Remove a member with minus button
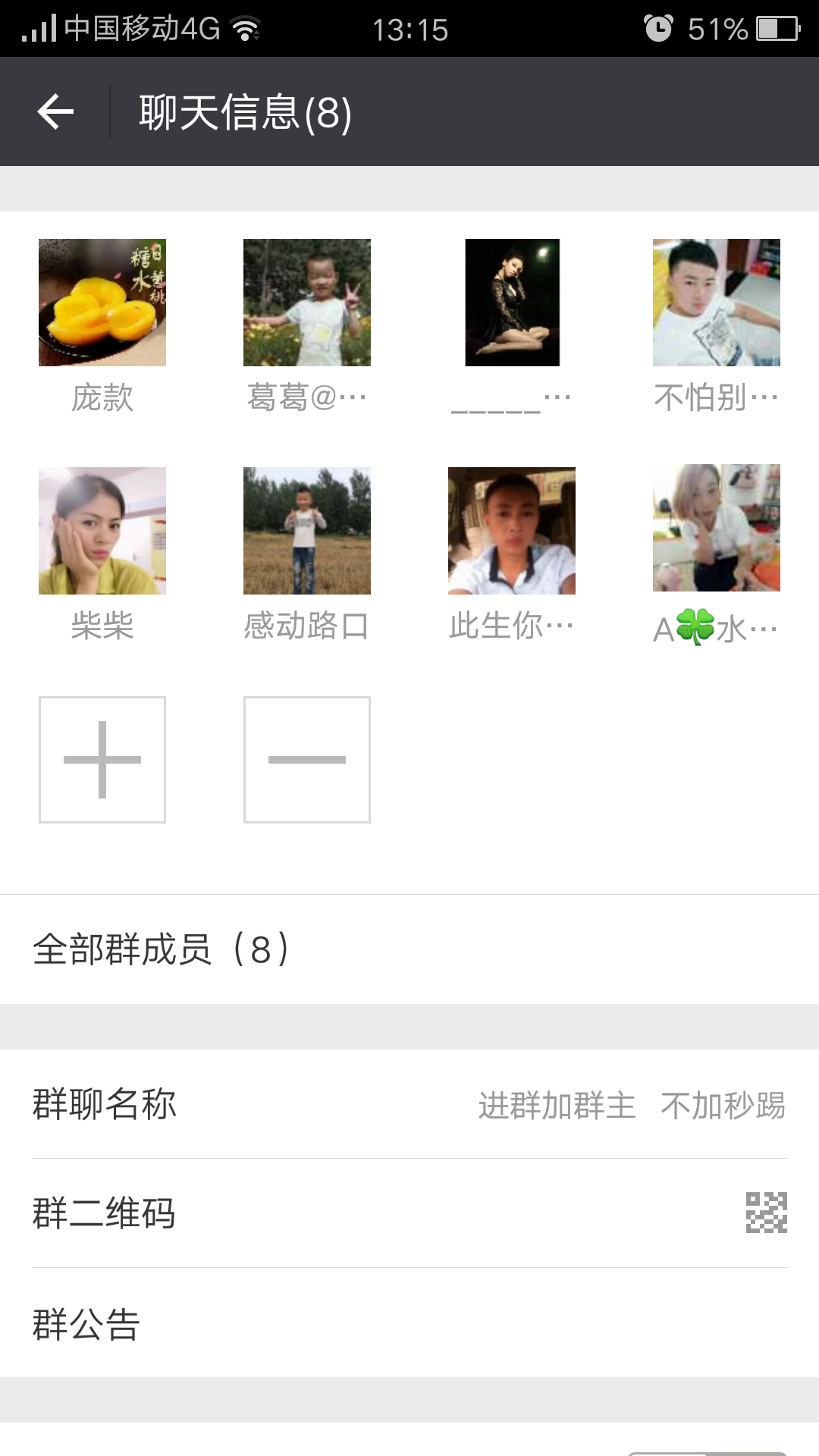 point(307,760)
